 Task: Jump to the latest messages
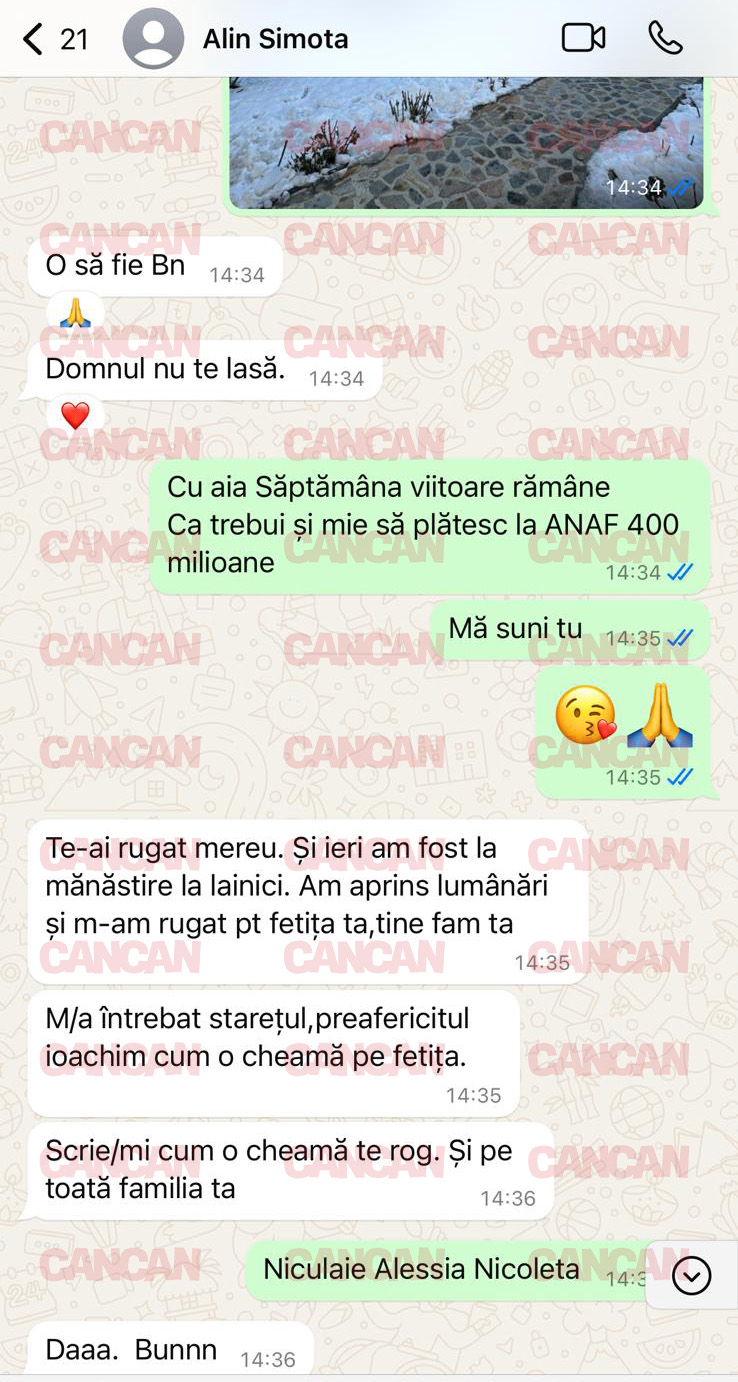[691, 1275]
